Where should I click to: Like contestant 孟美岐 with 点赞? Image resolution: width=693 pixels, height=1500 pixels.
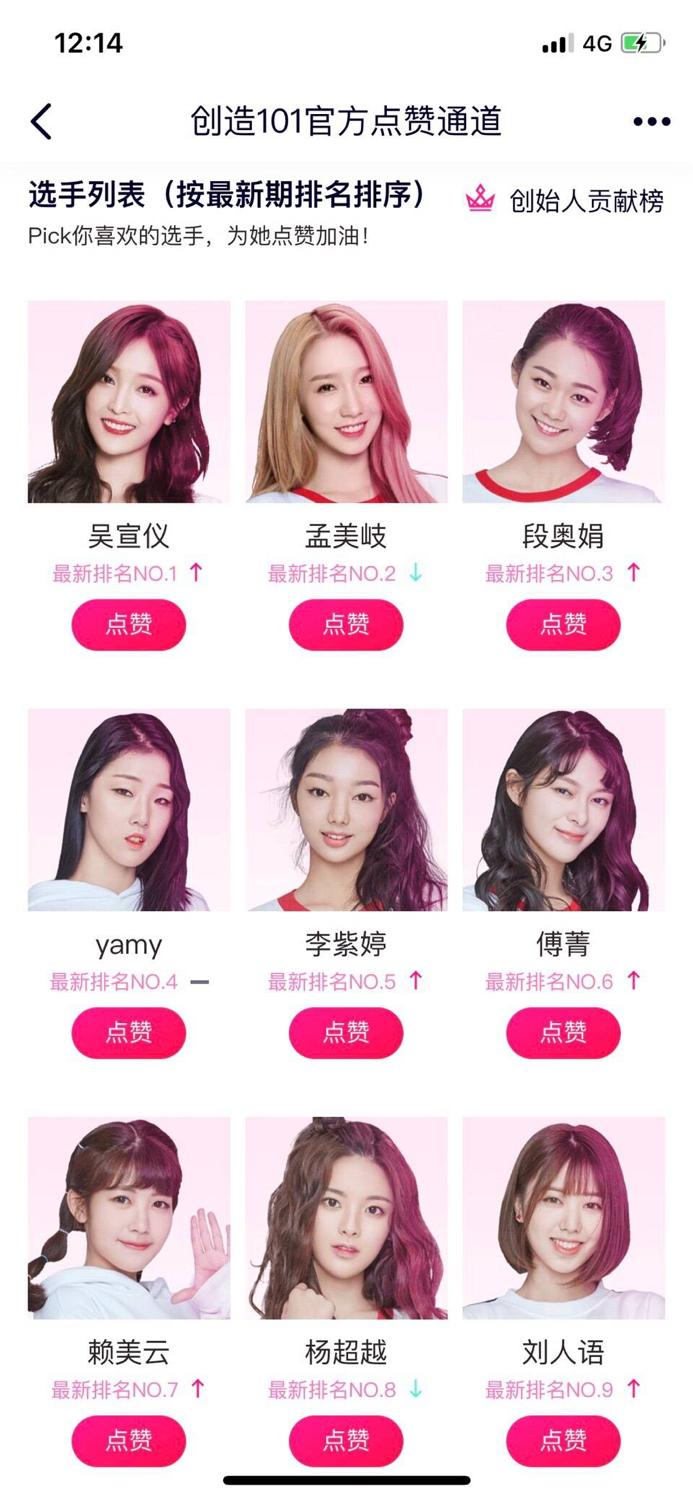(x=346, y=625)
